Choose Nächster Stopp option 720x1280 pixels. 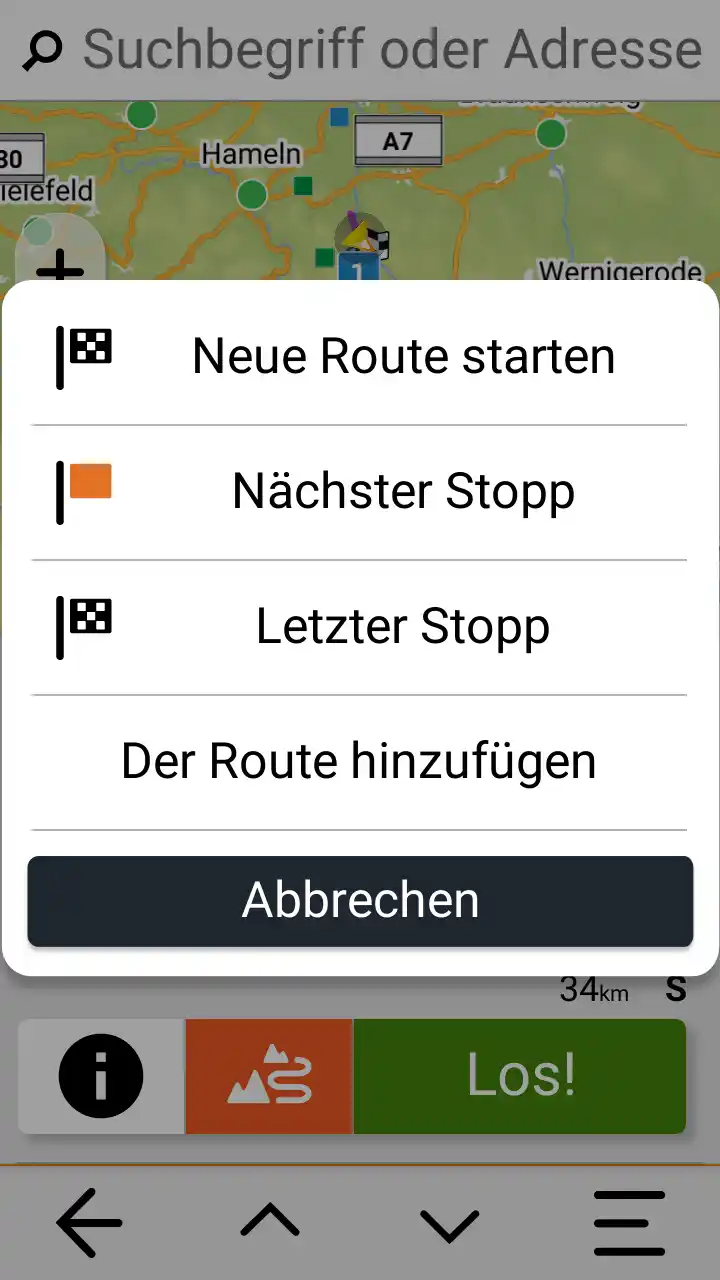click(x=360, y=492)
